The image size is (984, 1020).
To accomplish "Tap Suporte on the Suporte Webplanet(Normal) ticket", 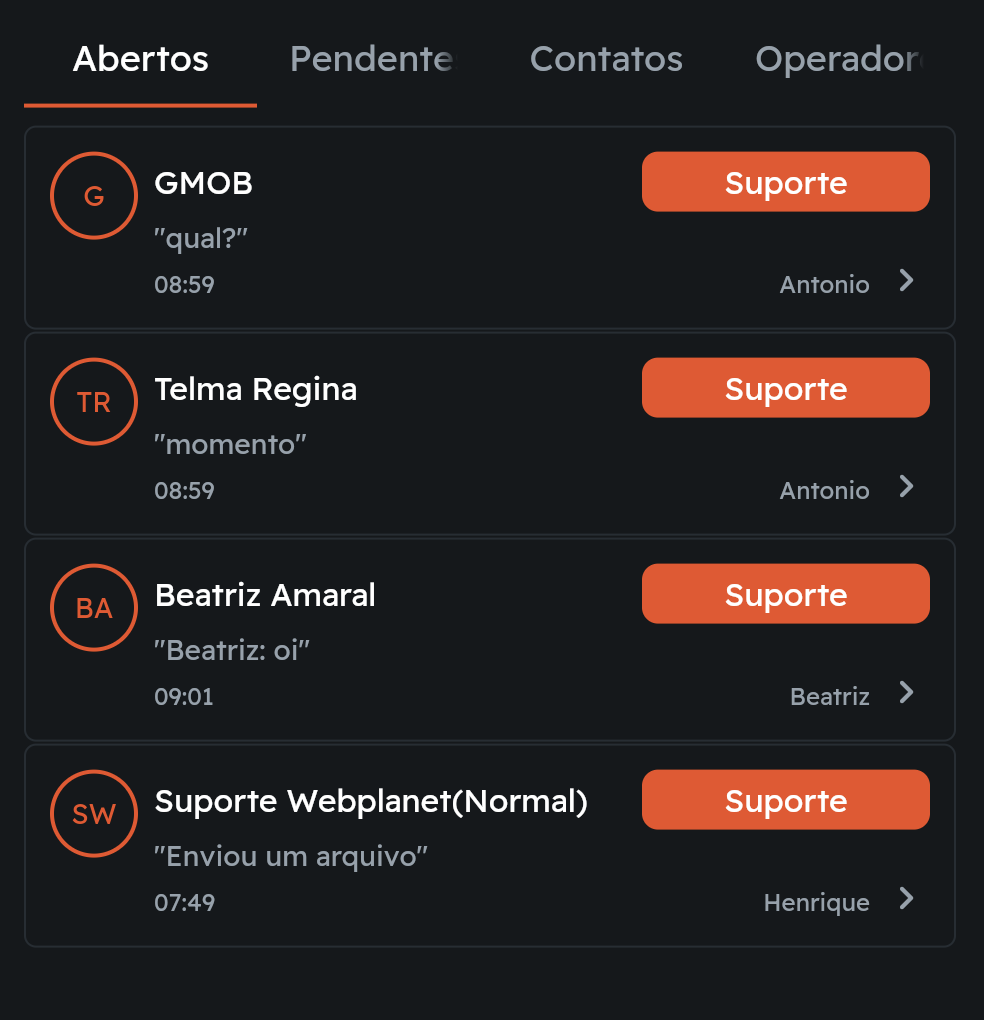I will [x=785, y=800].
